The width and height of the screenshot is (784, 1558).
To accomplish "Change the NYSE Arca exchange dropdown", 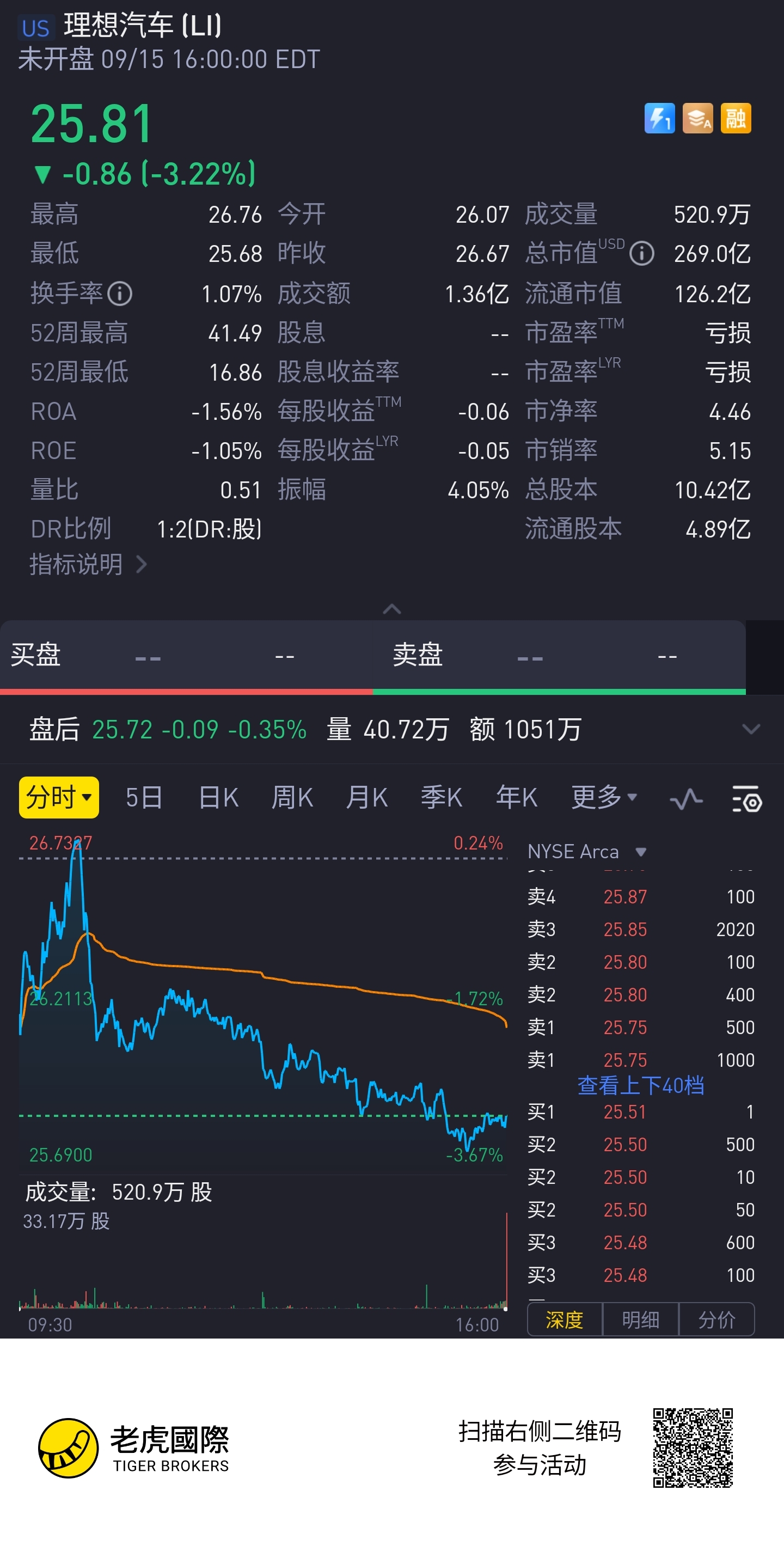I will point(586,852).
